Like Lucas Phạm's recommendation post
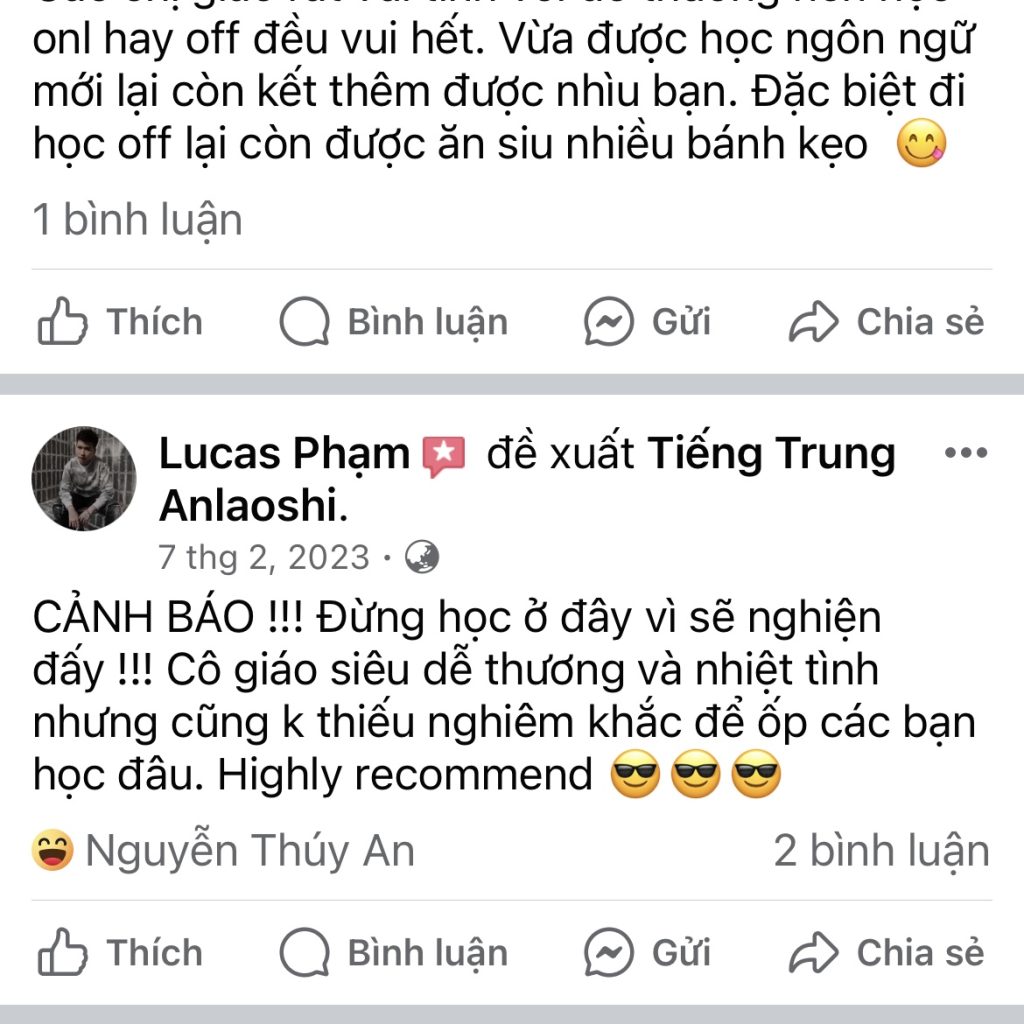The width and height of the screenshot is (1024, 1024). point(120,952)
